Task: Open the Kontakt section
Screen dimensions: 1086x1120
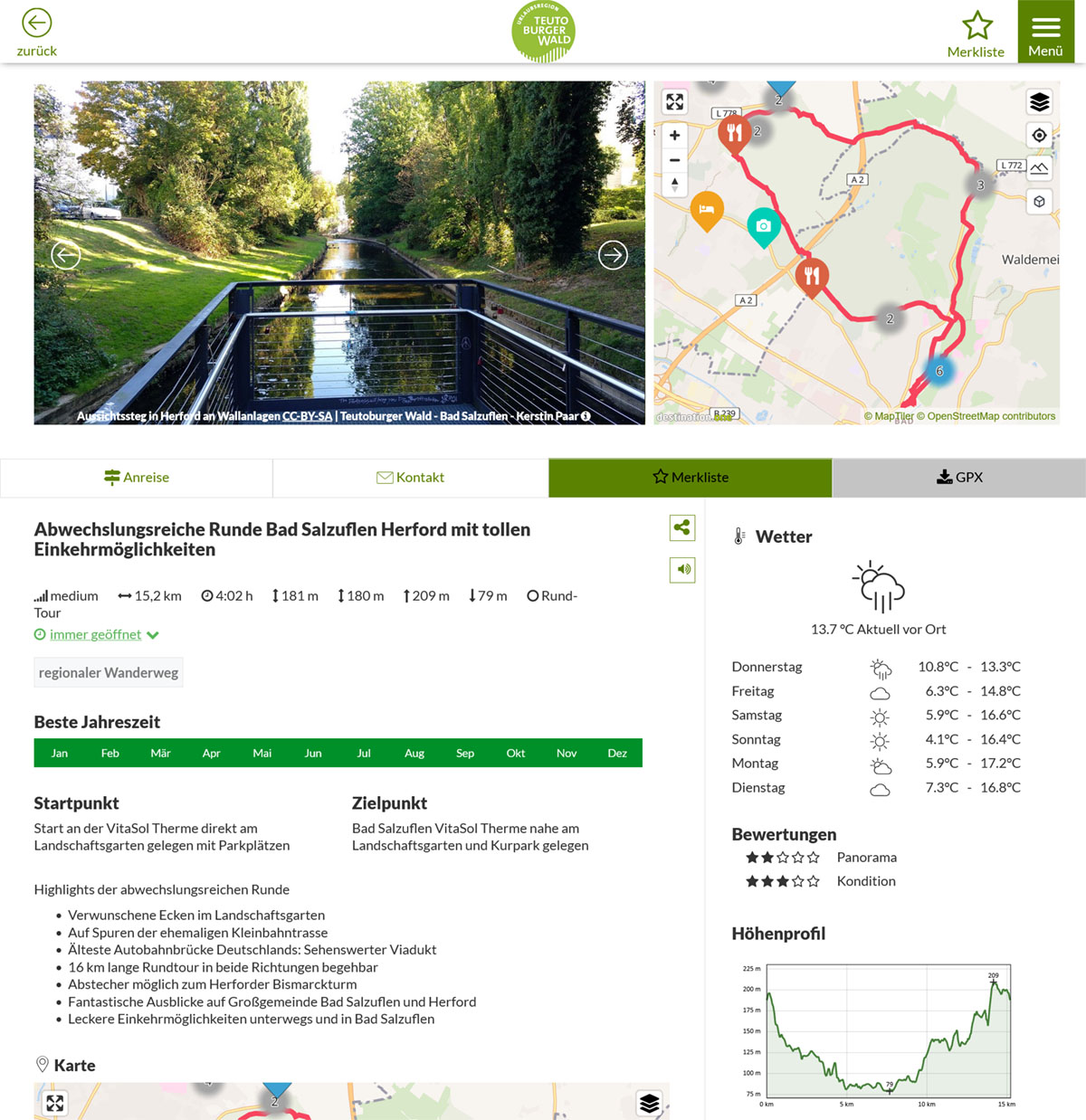Action: point(410,477)
